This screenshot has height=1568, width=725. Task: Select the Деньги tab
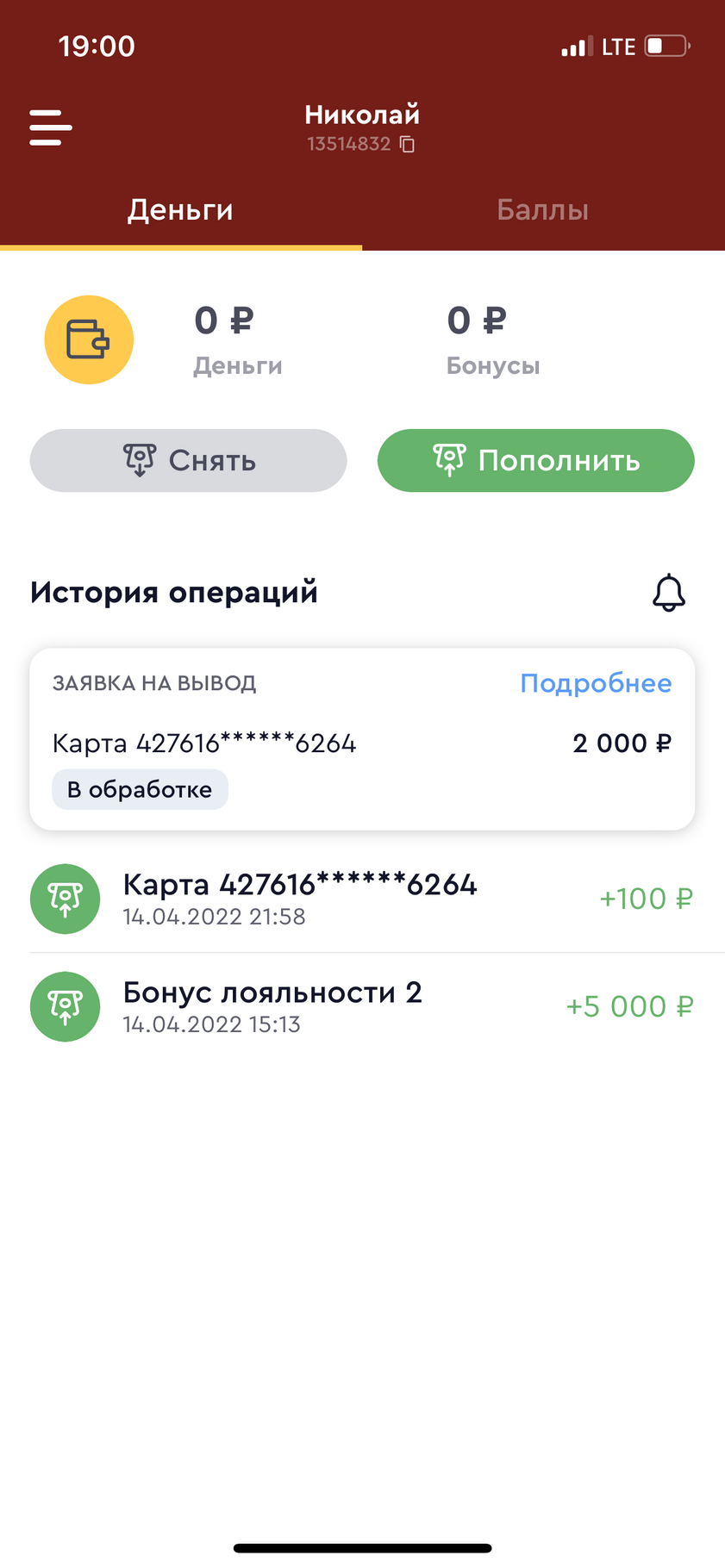(x=181, y=209)
